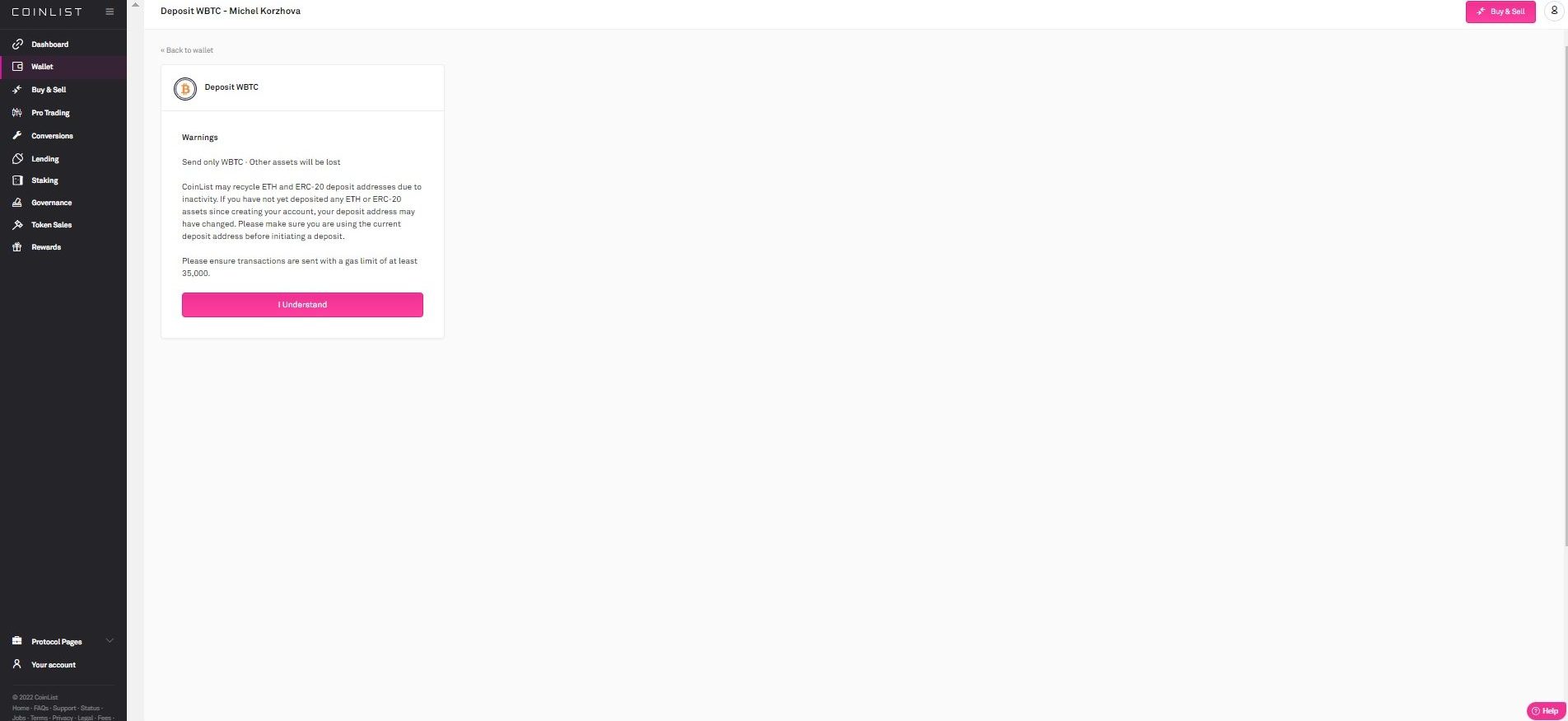The image size is (1568, 721).
Task: Open the Dashboard section
Action: (x=49, y=44)
